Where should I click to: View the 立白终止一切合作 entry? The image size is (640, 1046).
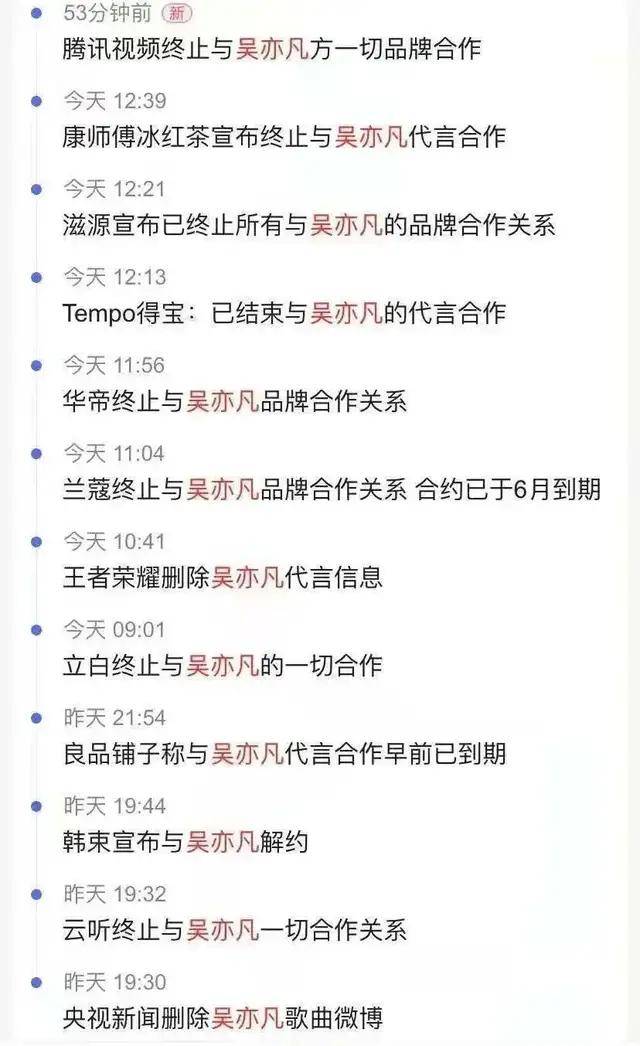tap(222, 665)
